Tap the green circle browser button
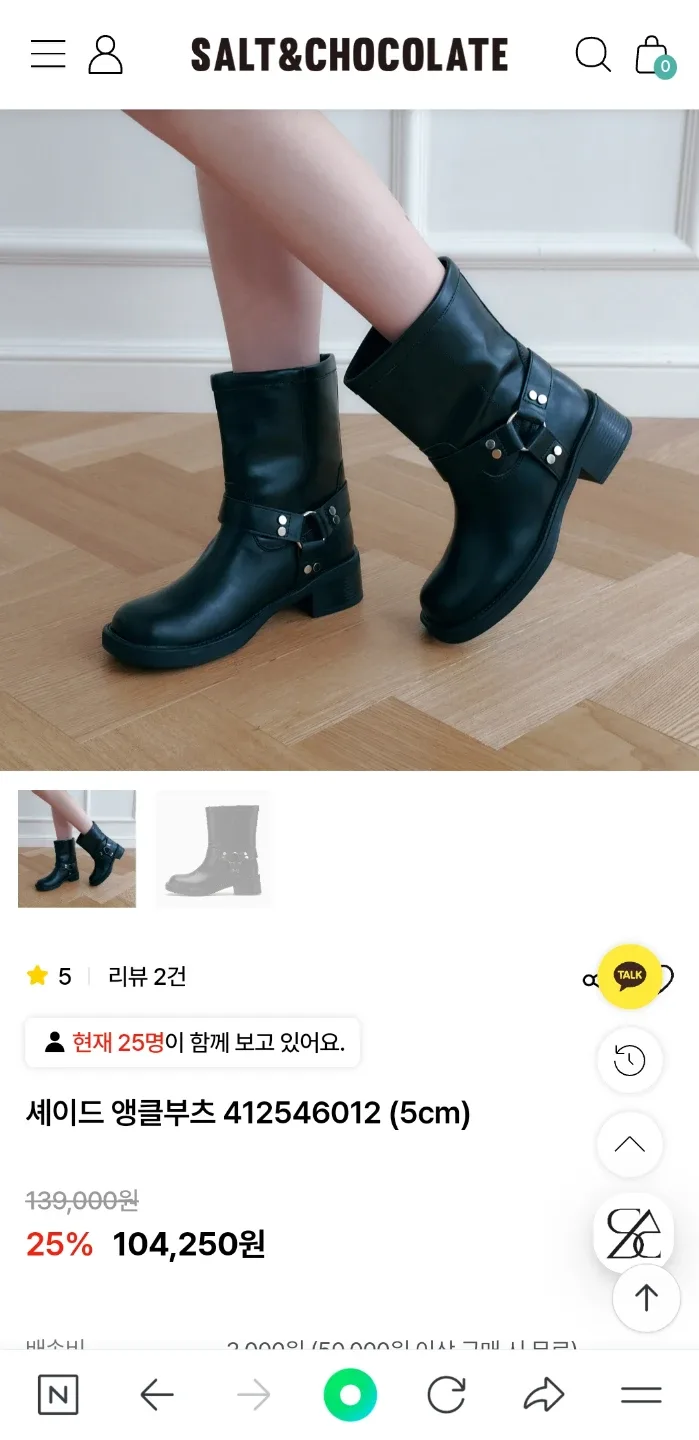Viewport: 699px width, 1440px height. tap(350, 1395)
